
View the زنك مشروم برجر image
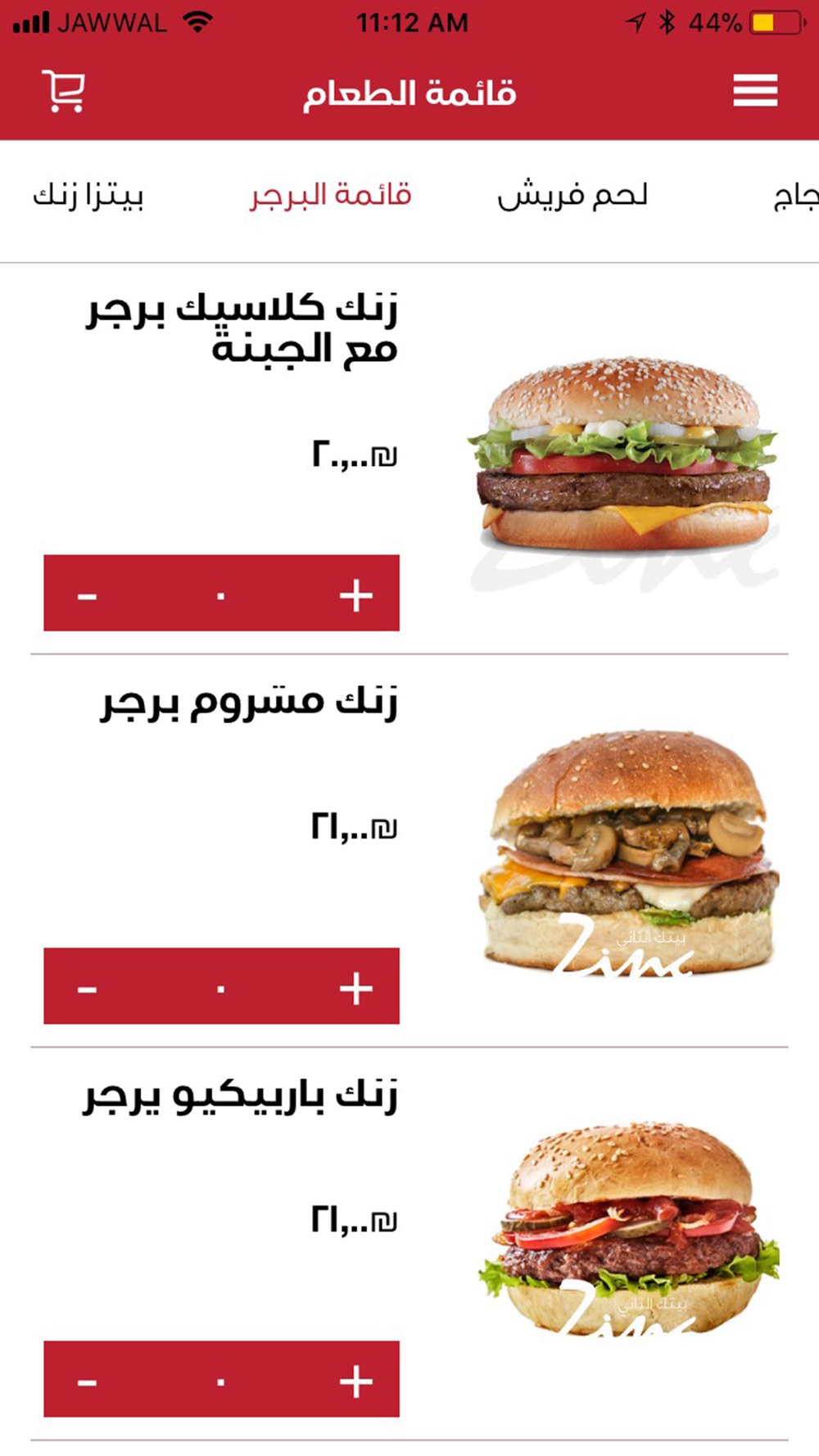[x=628, y=852]
